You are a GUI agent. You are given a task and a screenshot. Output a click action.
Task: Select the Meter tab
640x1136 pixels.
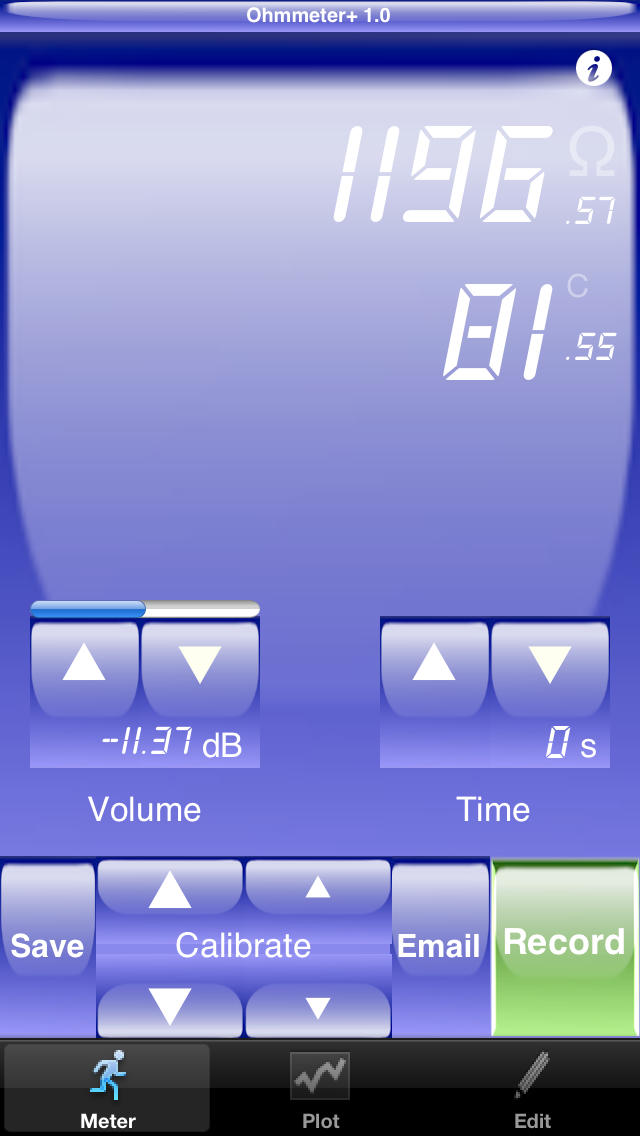107,1088
